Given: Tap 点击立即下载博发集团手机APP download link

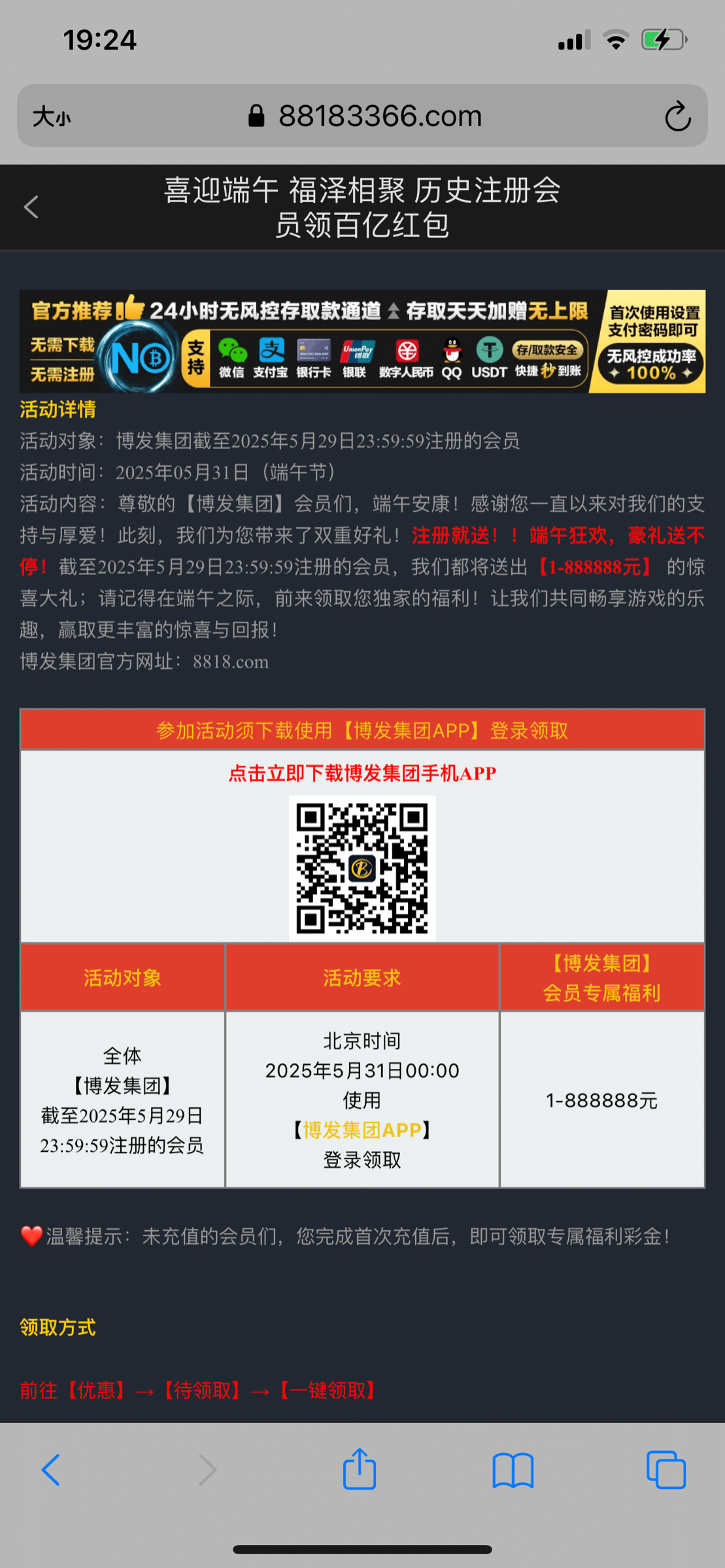Looking at the screenshot, I should (362, 774).
